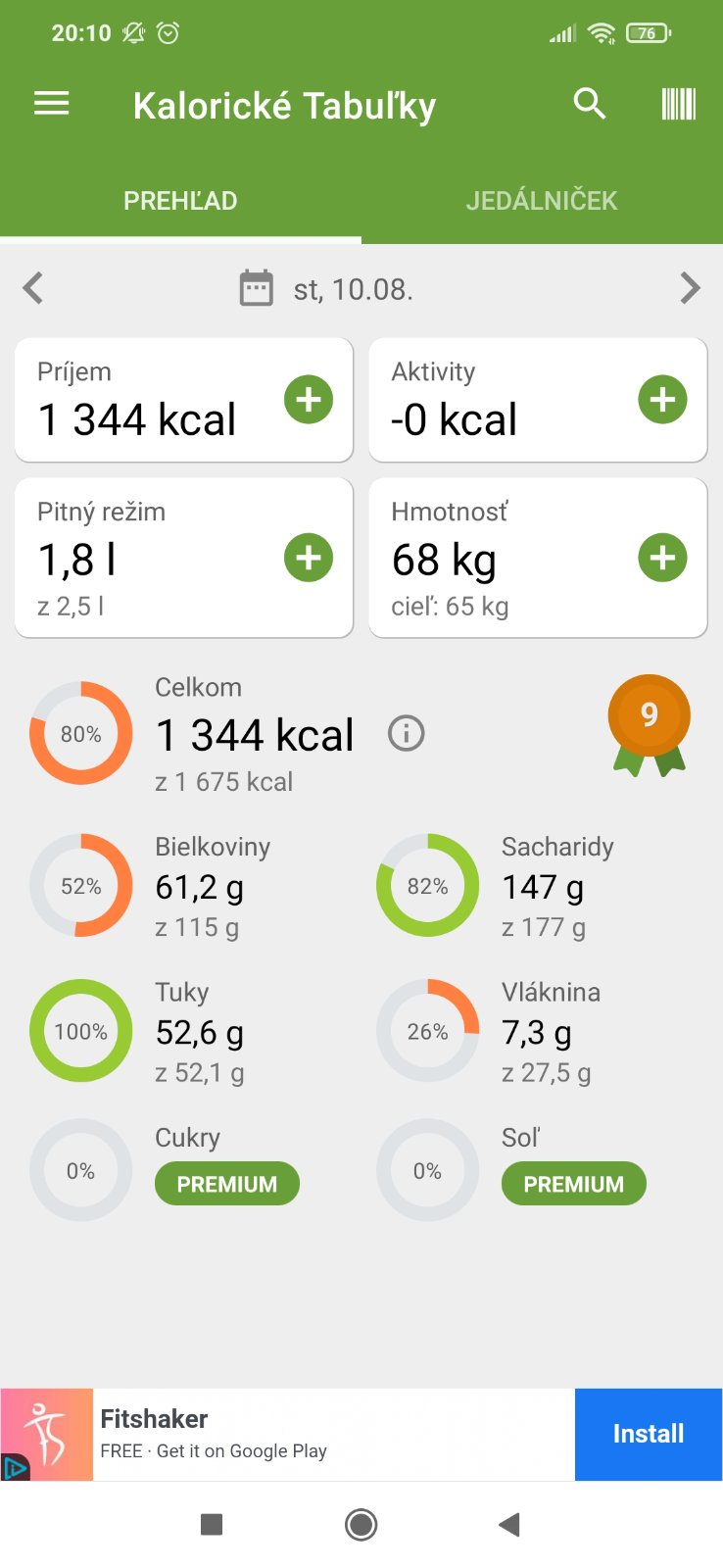The width and height of the screenshot is (723, 1568).
Task: Add an activity in Aktivity
Action: pos(662,400)
